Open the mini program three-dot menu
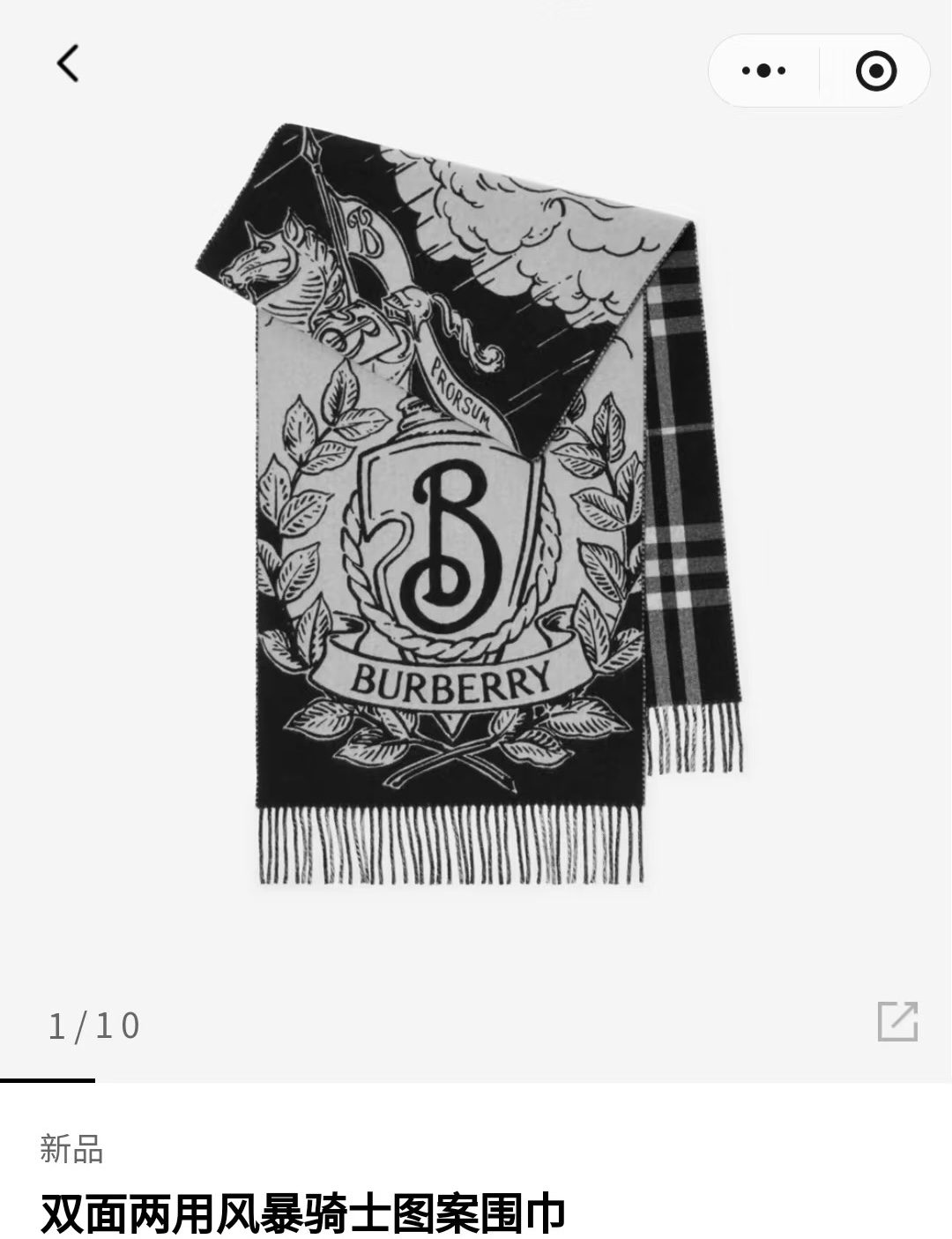The width and height of the screenshot is (952, 1239). point(763,71)
